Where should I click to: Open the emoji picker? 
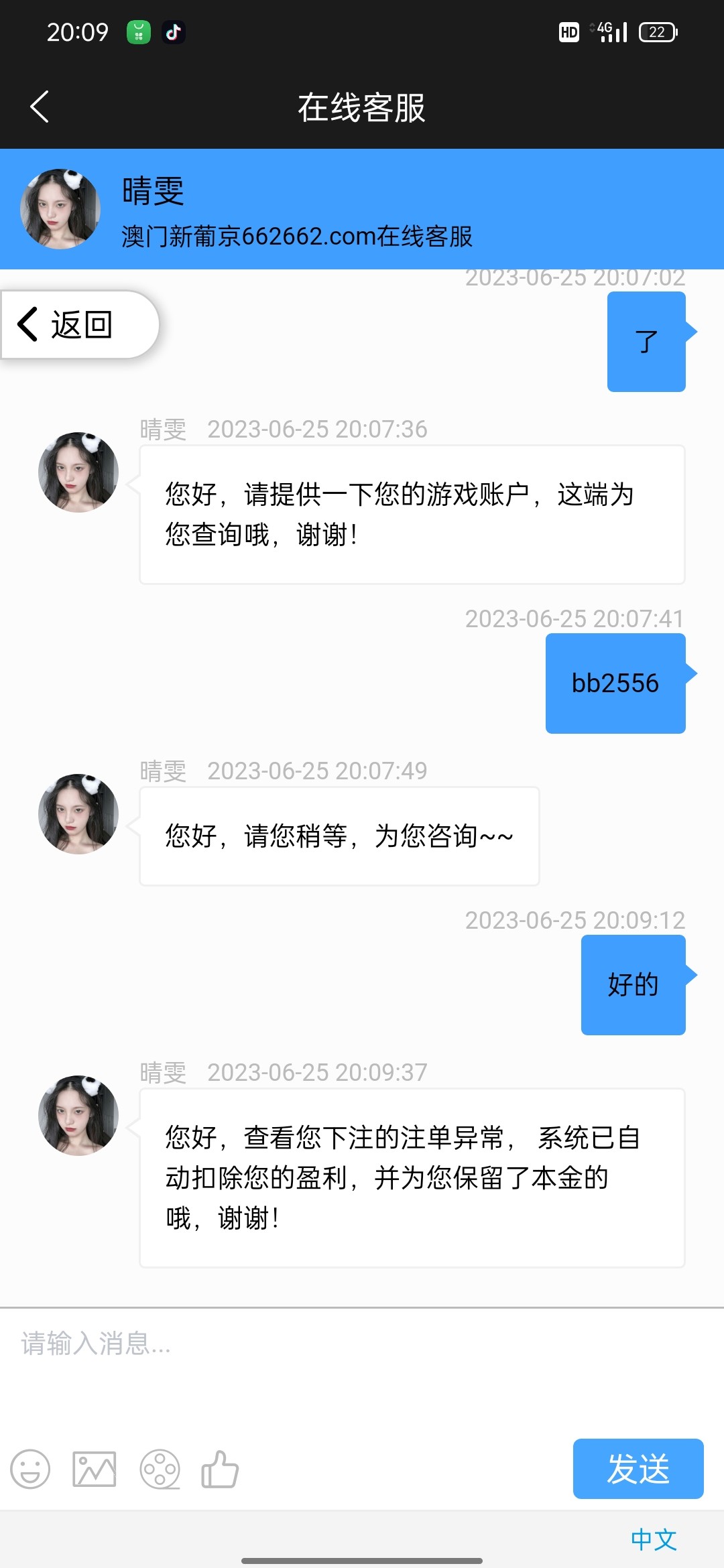click(30, 1467)
